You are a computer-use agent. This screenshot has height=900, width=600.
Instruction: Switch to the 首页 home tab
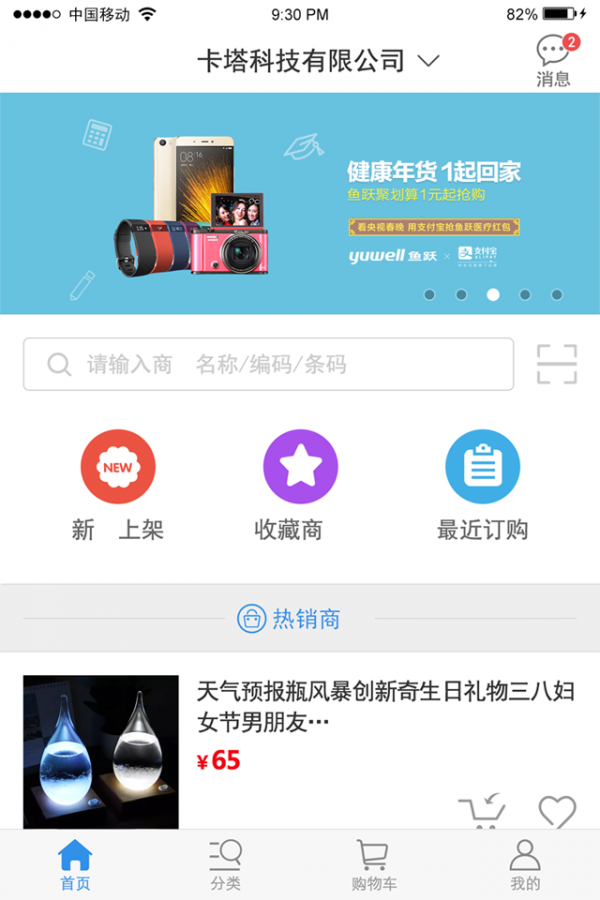click(x=75, y=865)
